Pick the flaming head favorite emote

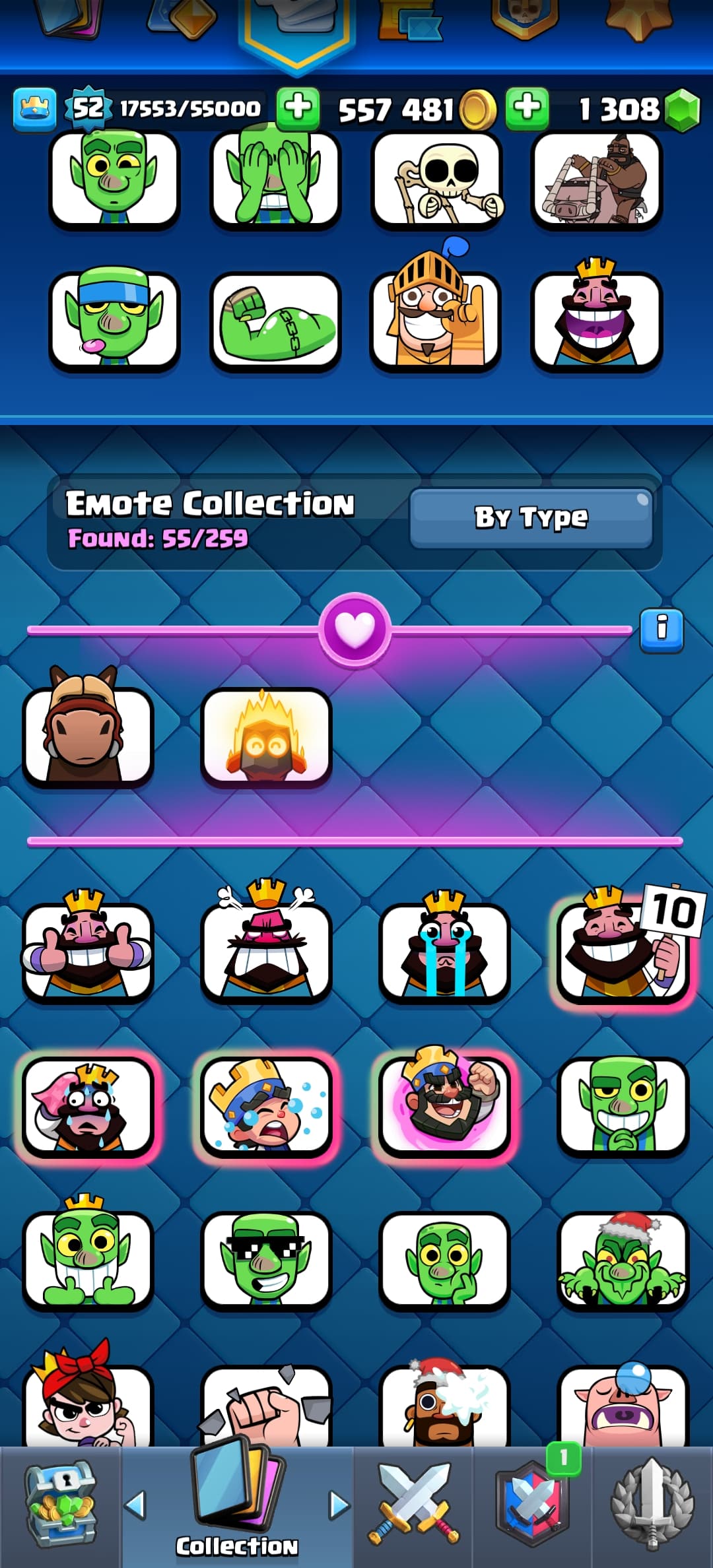[x=266, y=736]
